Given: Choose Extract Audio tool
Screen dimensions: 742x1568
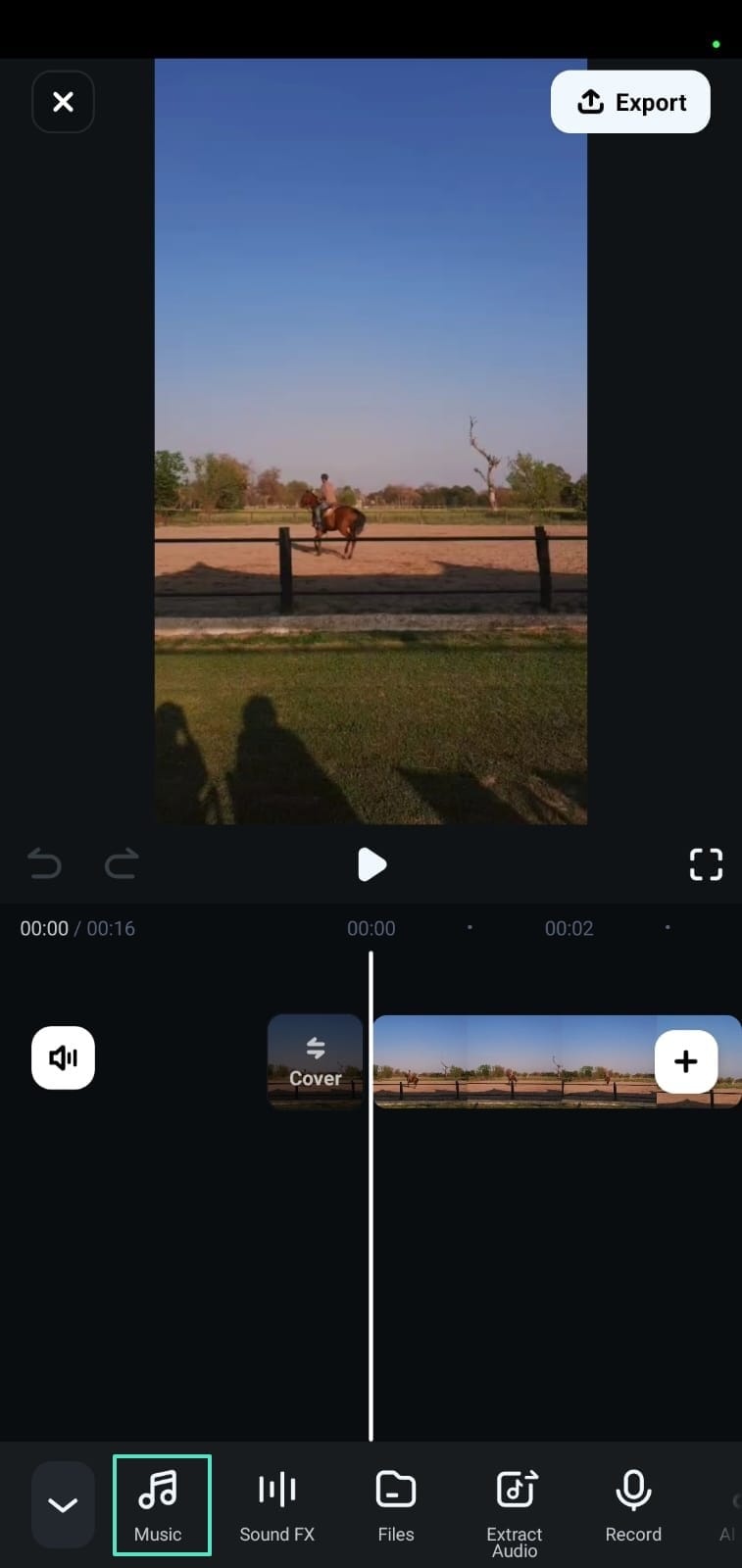Looking at the screenshot, I should pos(515,1507).
